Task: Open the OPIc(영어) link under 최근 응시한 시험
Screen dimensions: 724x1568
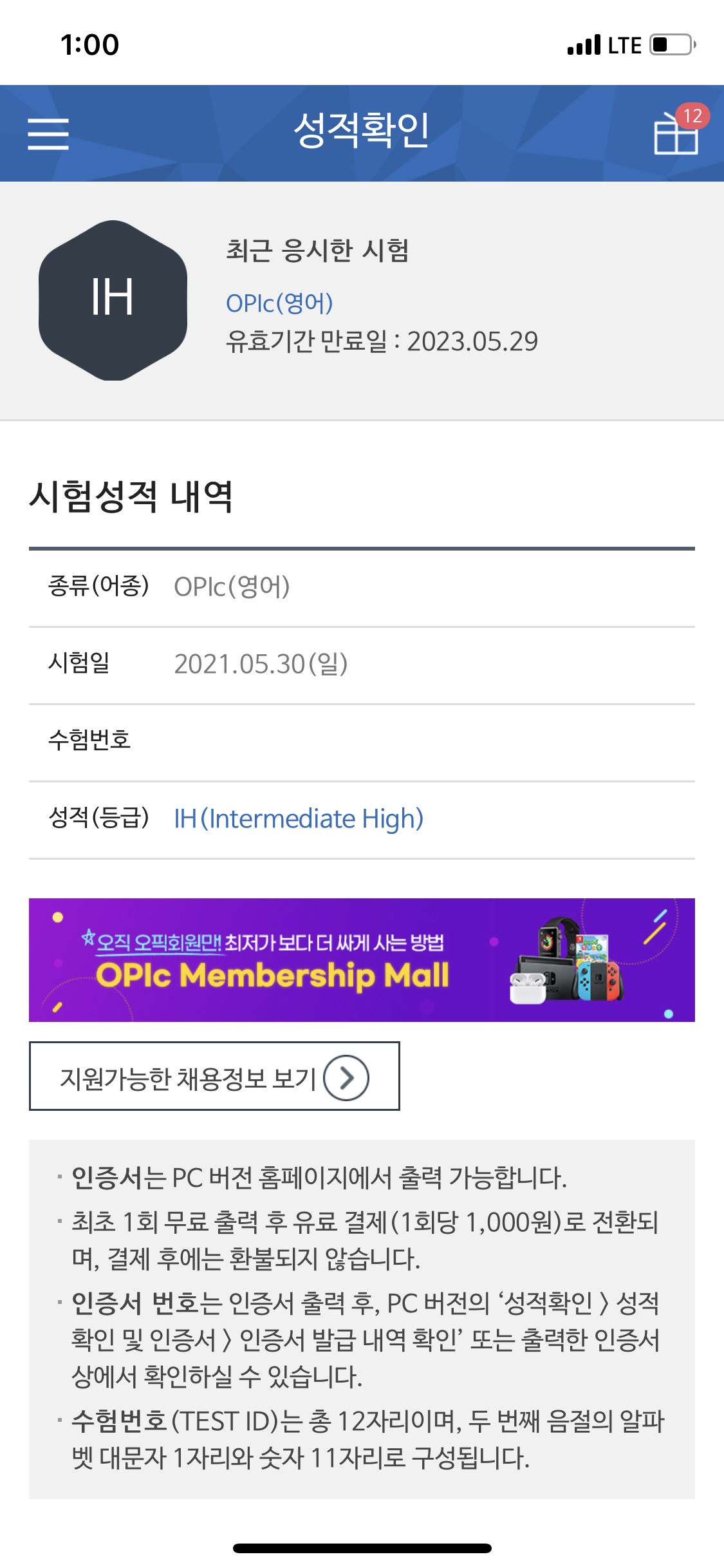Action: pos(279,303)
